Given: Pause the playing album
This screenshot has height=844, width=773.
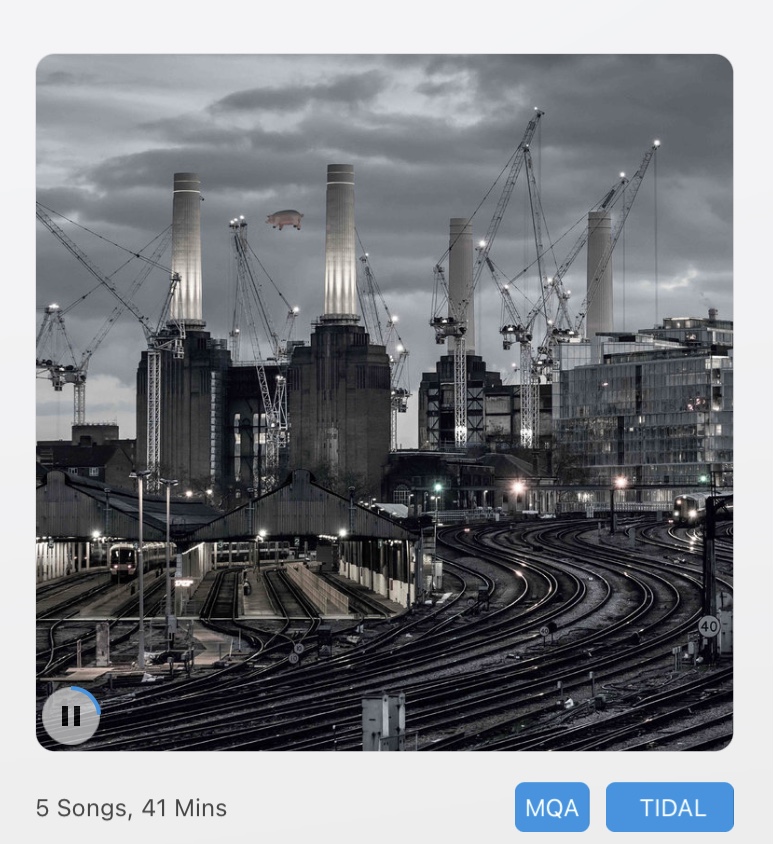Looking at the screenshot, I should click(70, 716).
